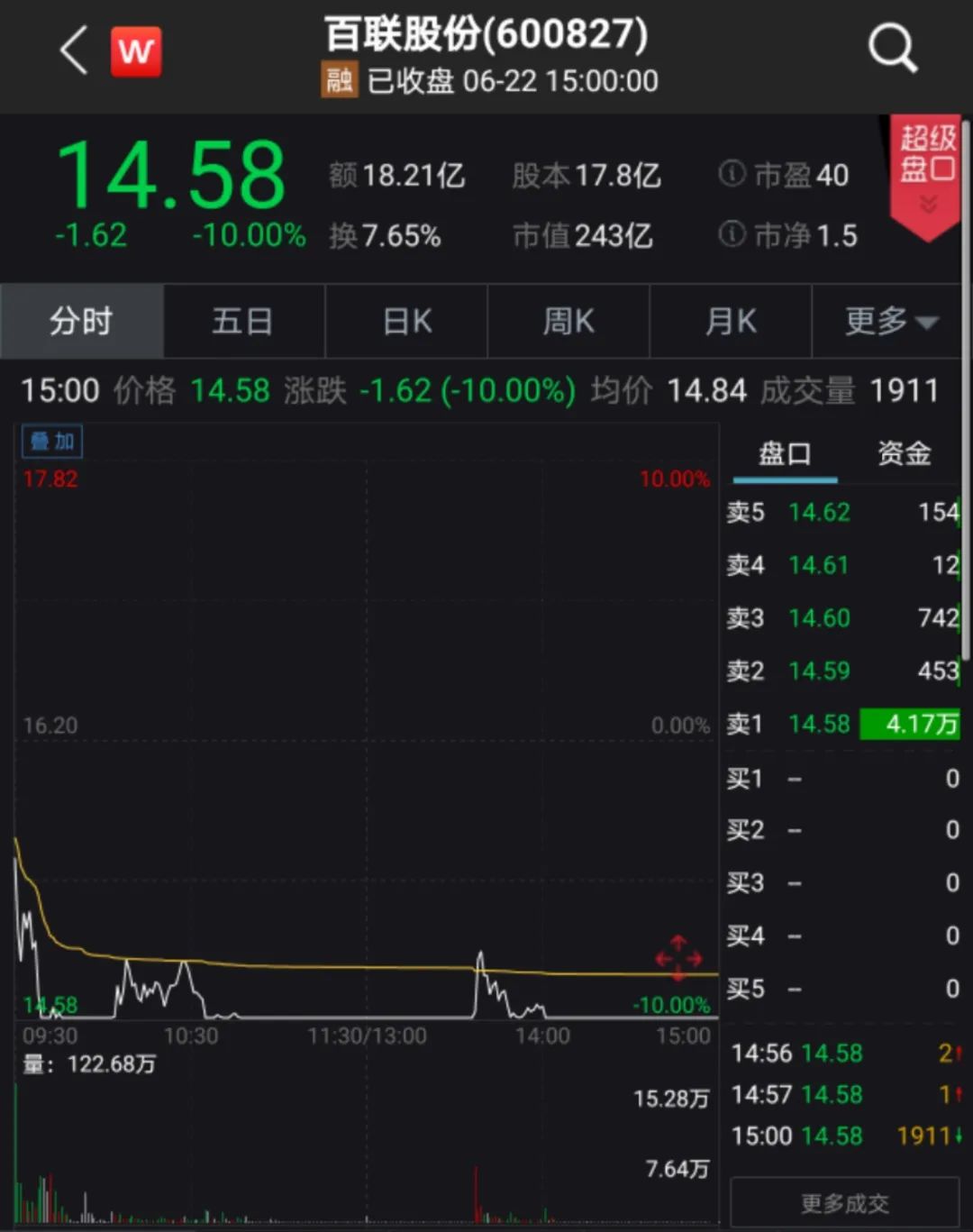Open 更多成交 trade details
This screenshot has height=1232, width=973.
click(x=844, y=1203)
